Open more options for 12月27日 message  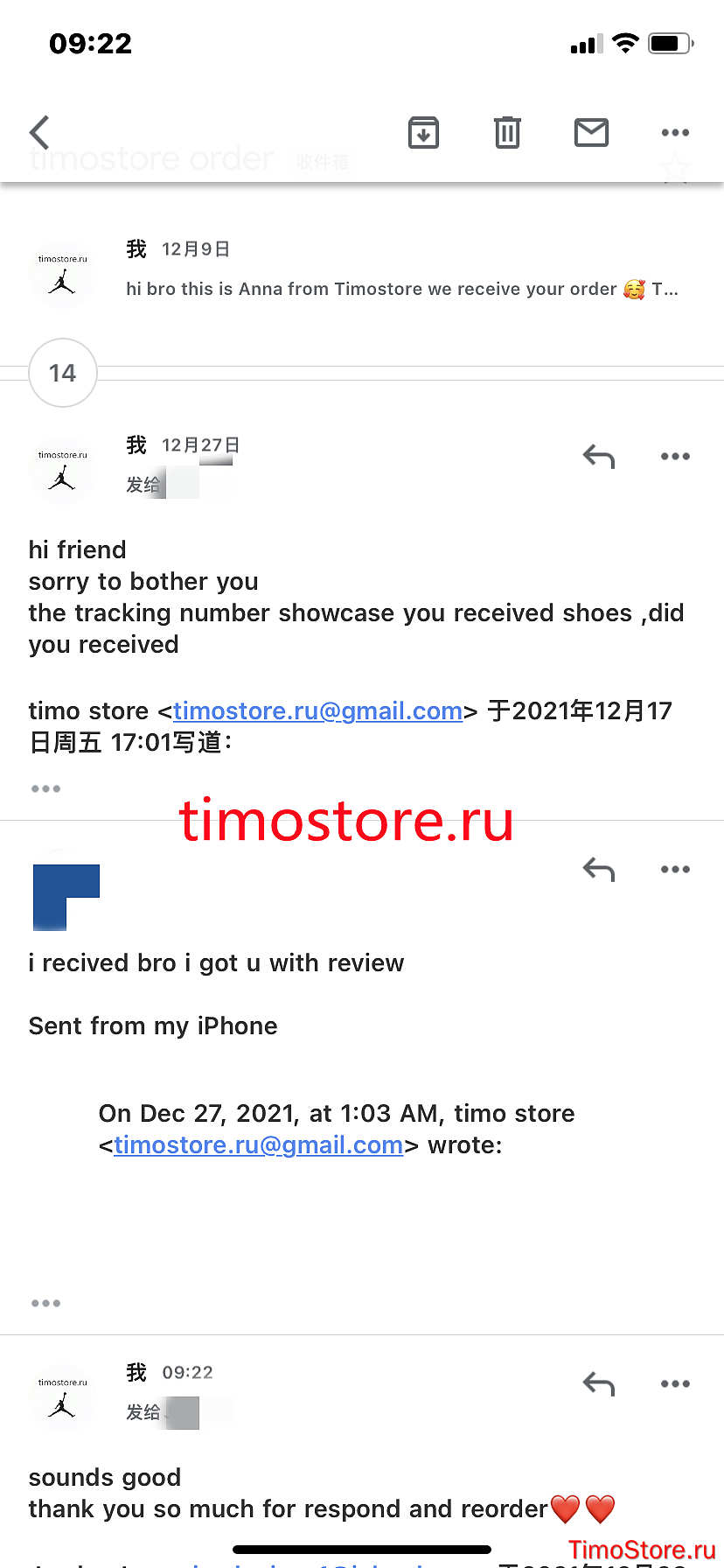(x=675, y=456)
